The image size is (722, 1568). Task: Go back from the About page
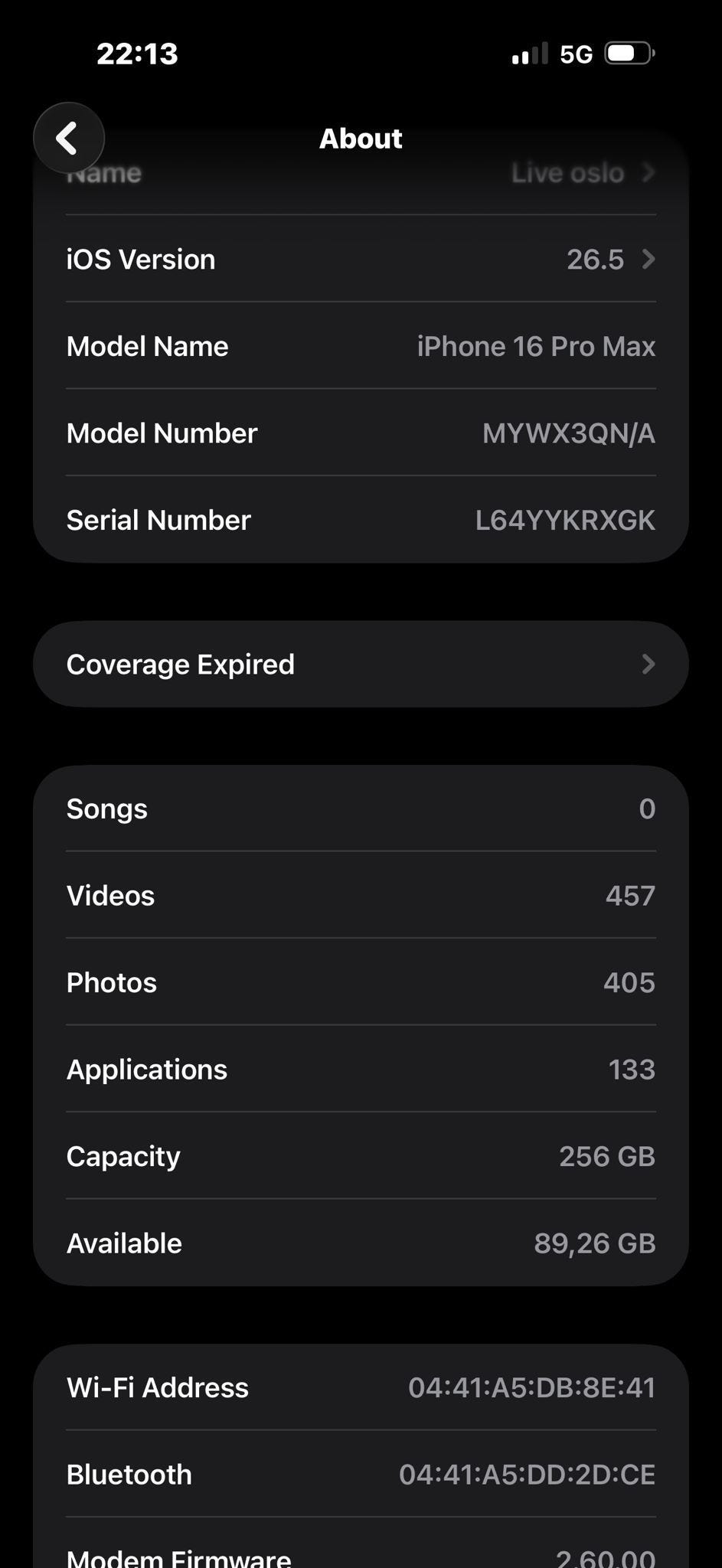[x=69, y=139]
